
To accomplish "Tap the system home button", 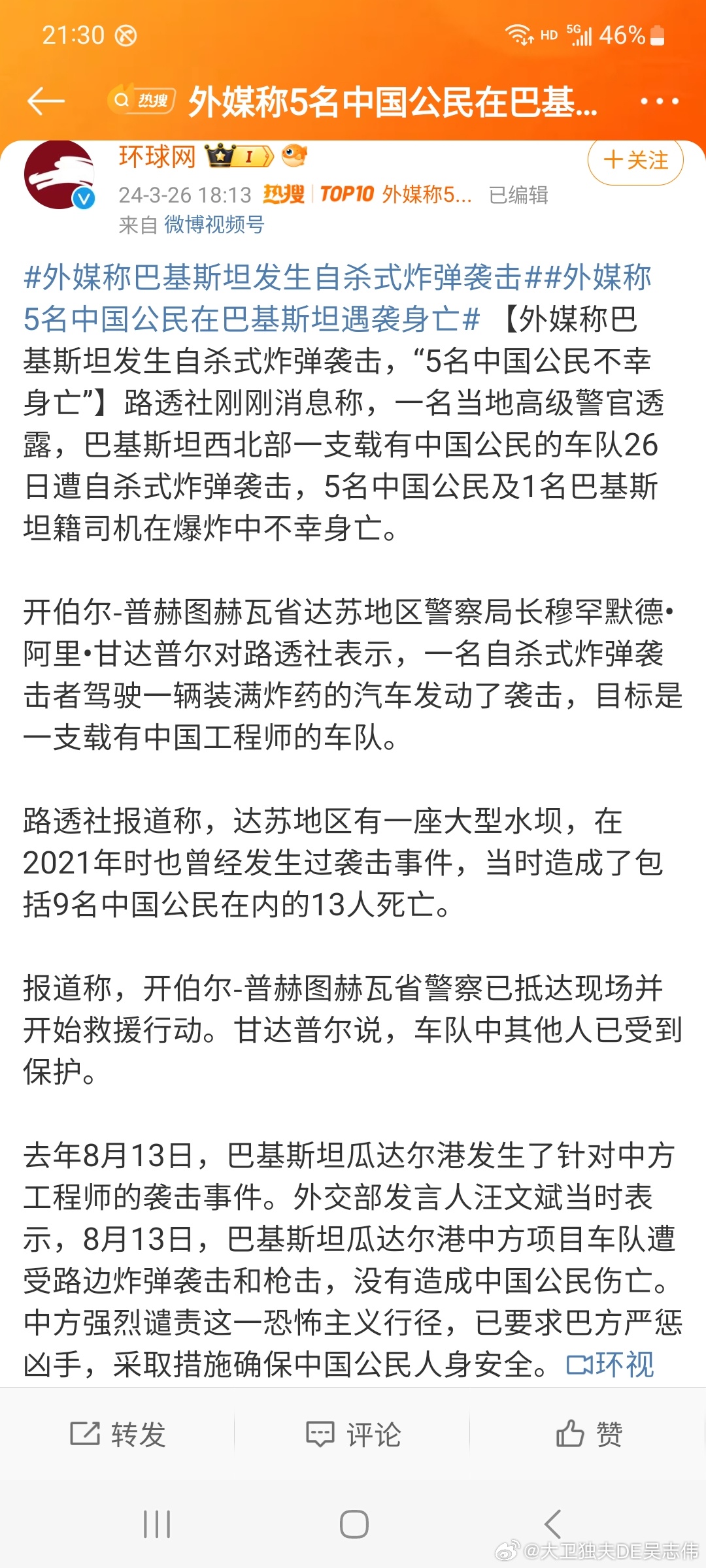I will click(354, 1524).
